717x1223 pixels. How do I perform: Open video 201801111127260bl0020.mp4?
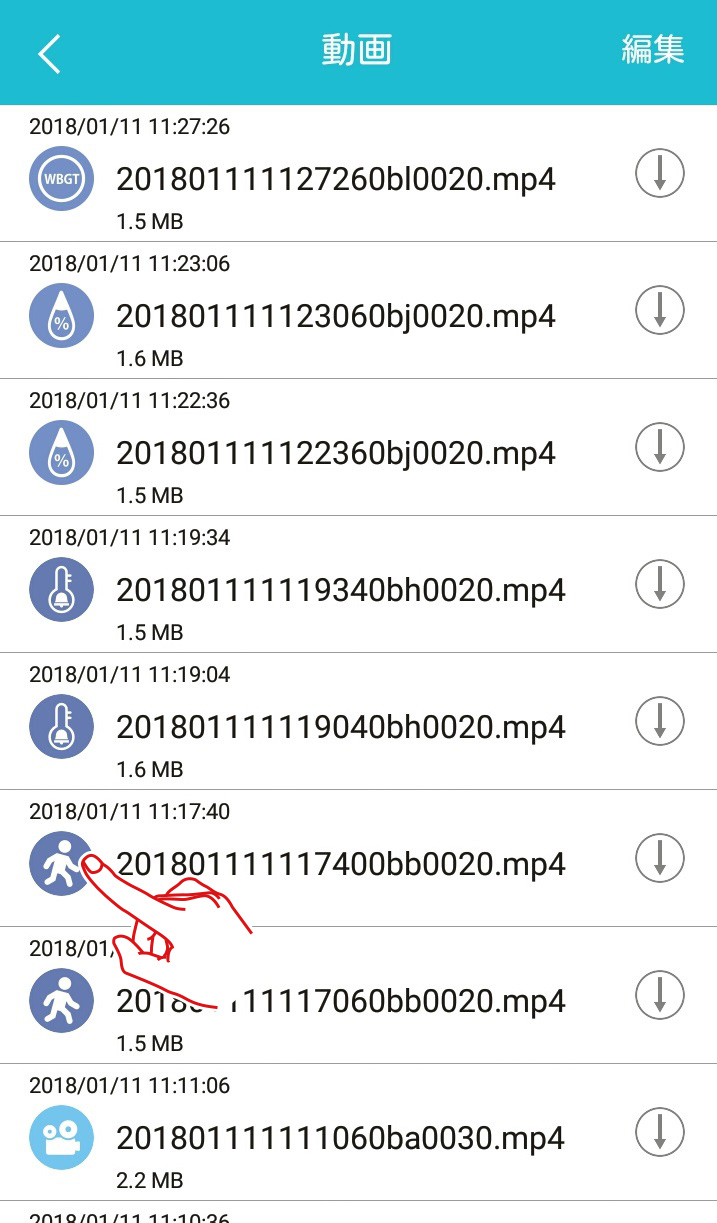click(358, 173)
